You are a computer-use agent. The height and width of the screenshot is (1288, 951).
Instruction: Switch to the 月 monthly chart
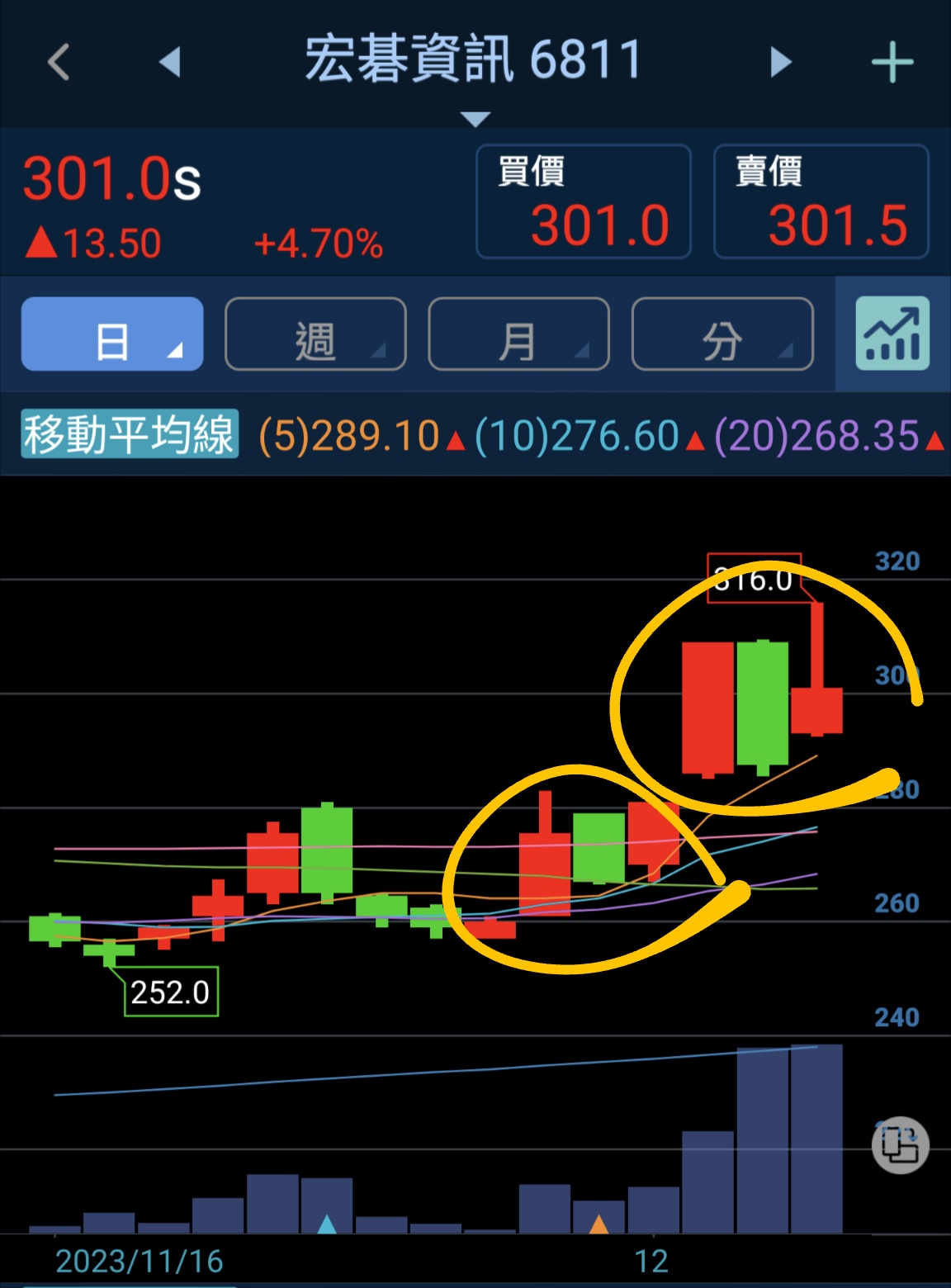518,334
